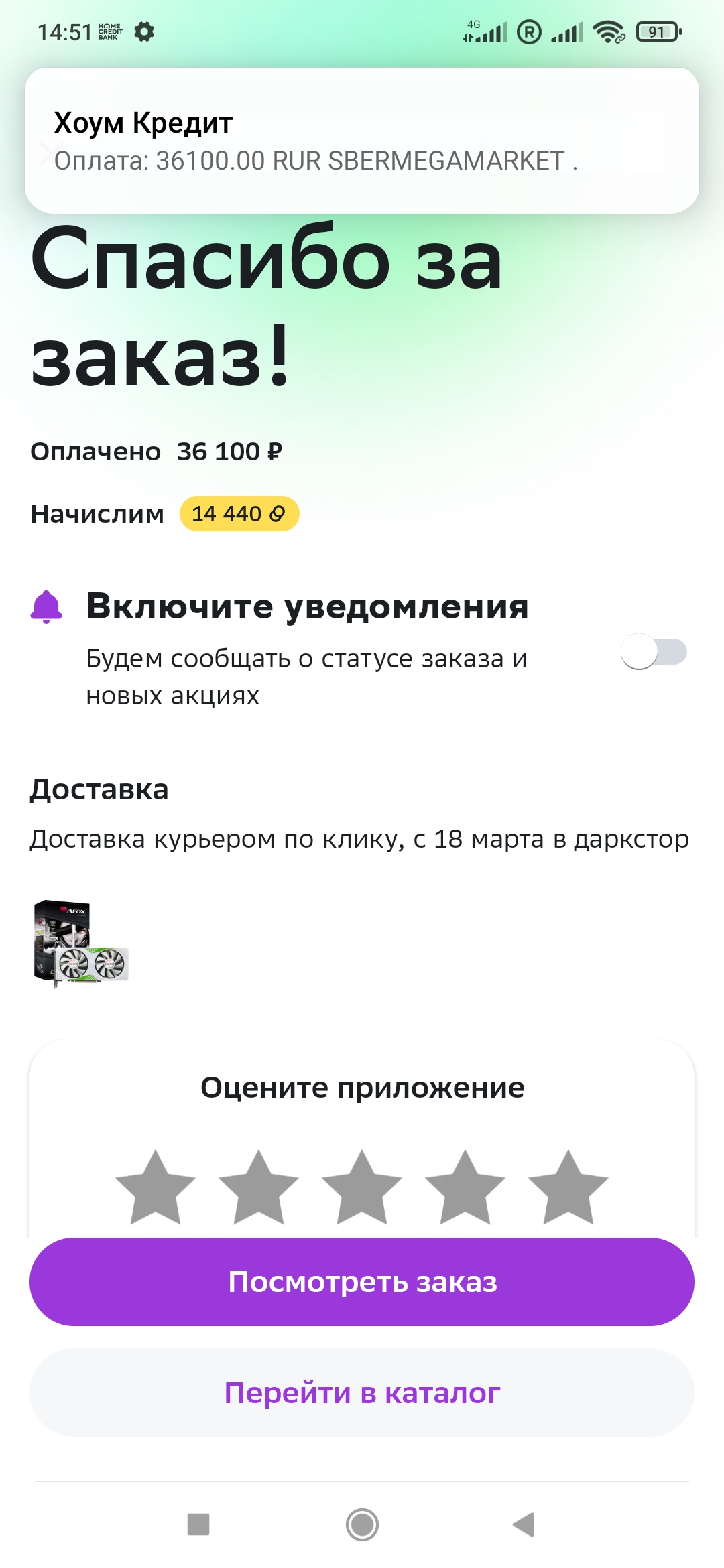Rate the app one star
724x1568 pixels.
pyautogui.click(x=156, y=1187)
